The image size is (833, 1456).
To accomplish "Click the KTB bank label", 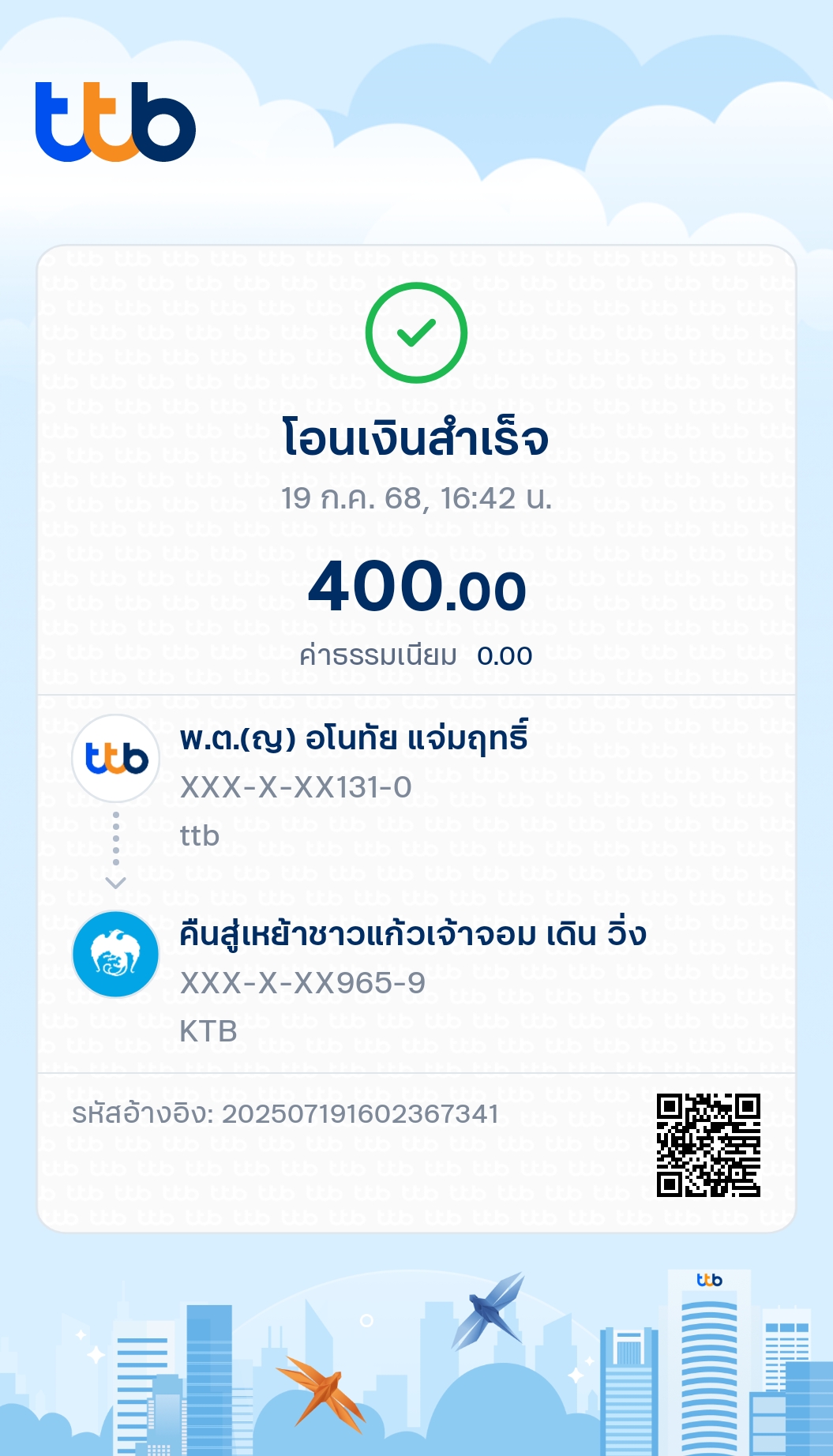I will tap(205, 1030).
